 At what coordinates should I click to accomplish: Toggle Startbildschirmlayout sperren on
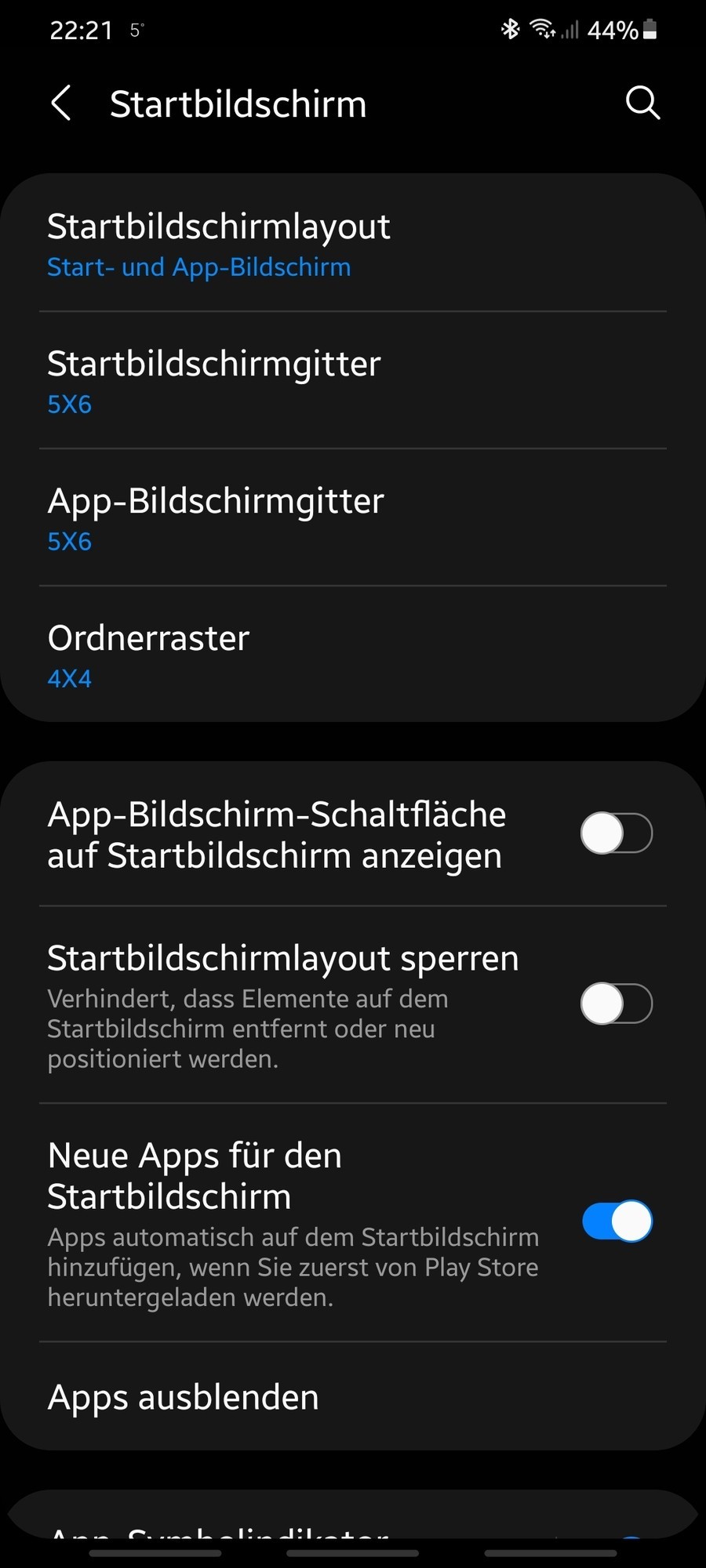[x=616, y=1004]
